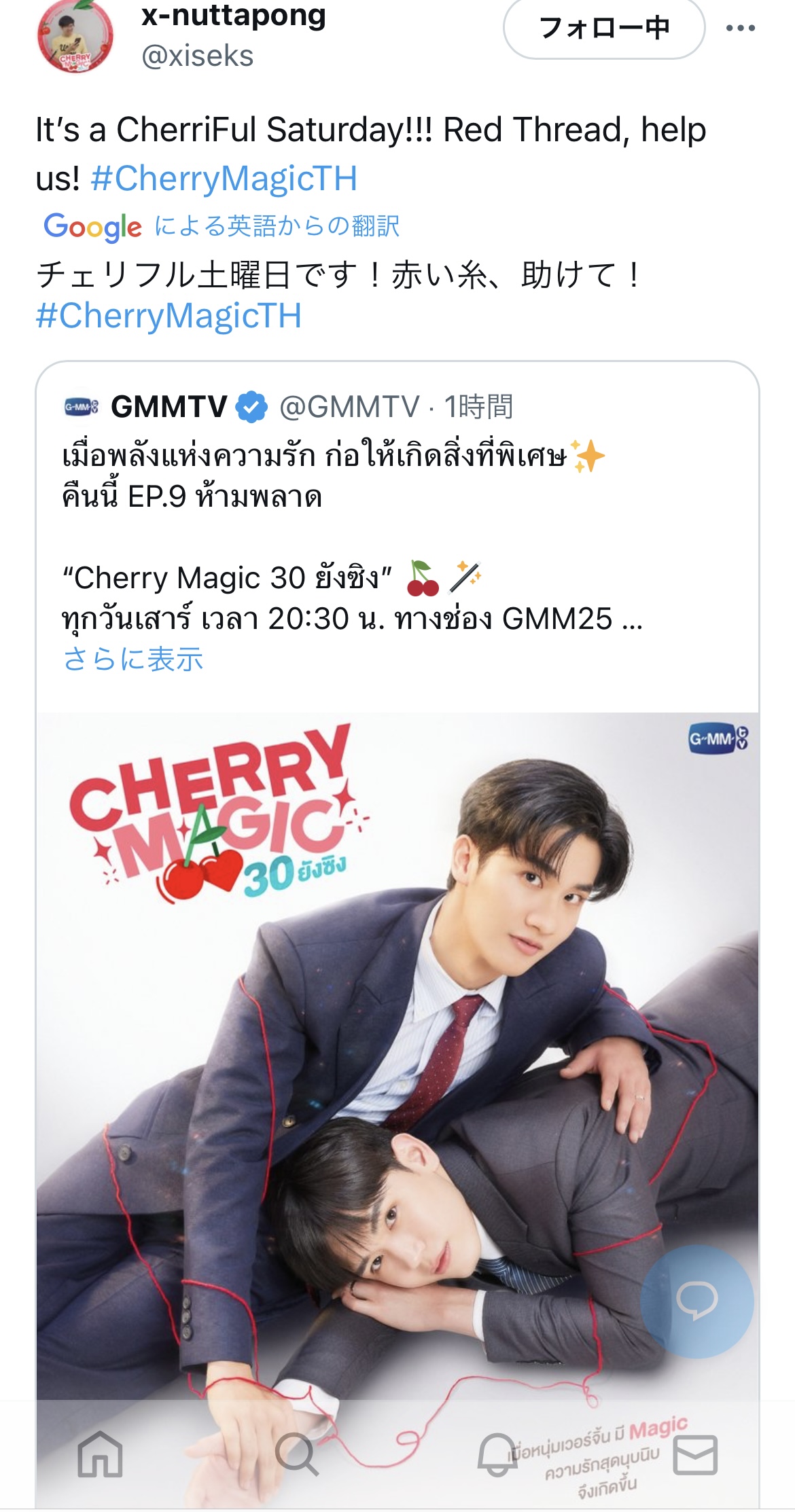The height and width of the screenshot is (1512, 795).
Task: Tap the フォロー中 following button
Action: (603, 29)
